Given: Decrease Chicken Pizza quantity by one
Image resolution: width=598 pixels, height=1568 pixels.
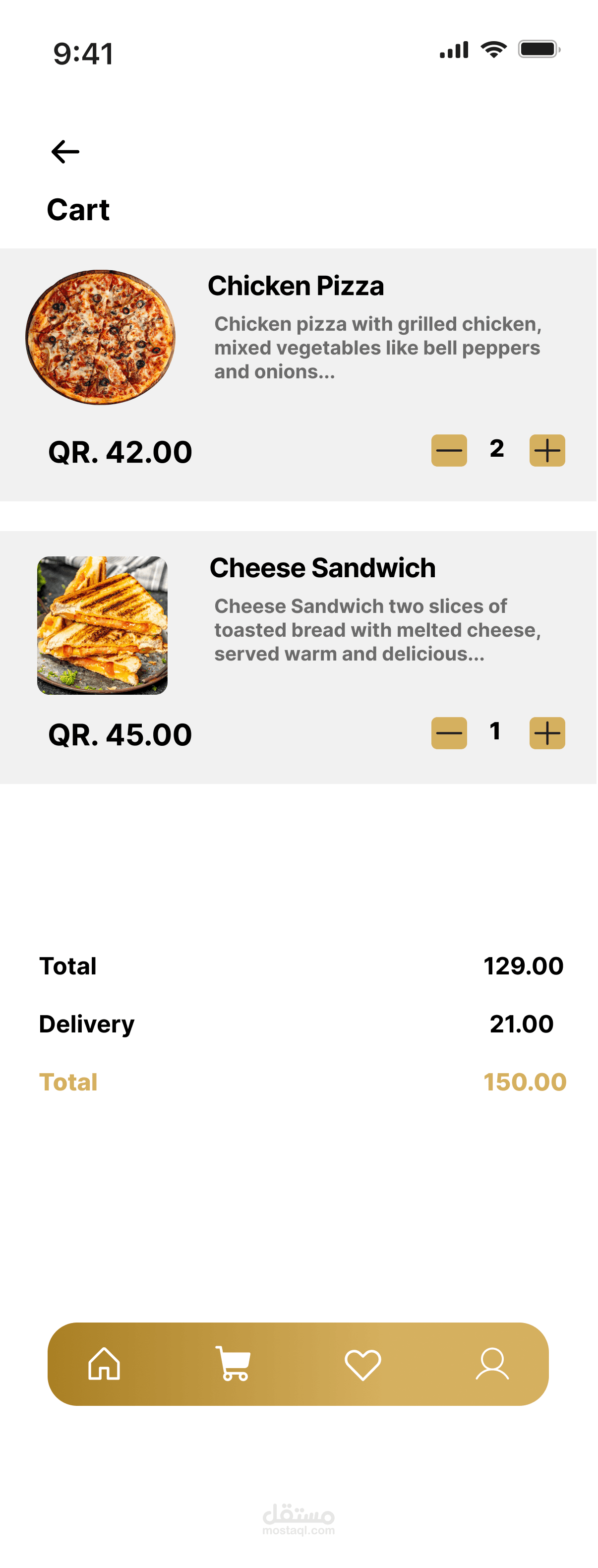Looking at the screenshot, I should [x=449, y=450].
